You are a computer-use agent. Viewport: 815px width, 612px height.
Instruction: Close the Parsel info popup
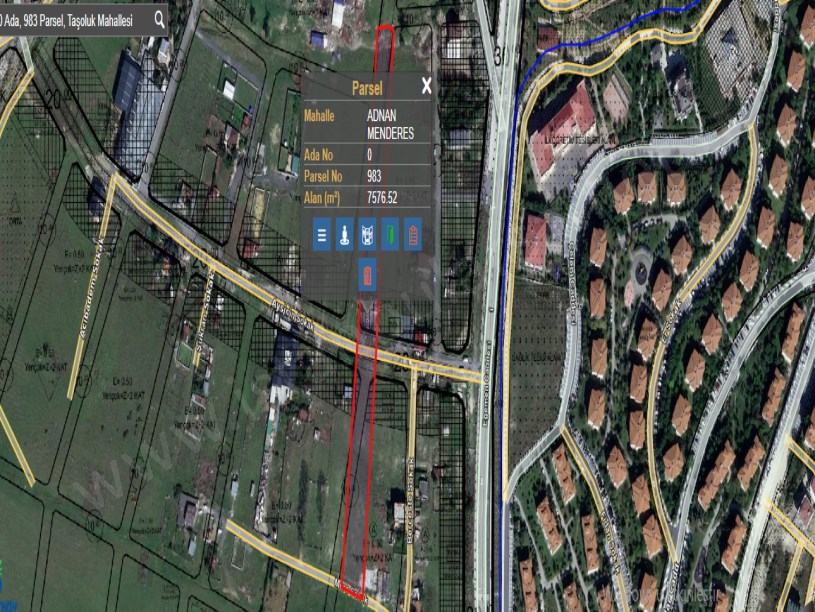427,86
